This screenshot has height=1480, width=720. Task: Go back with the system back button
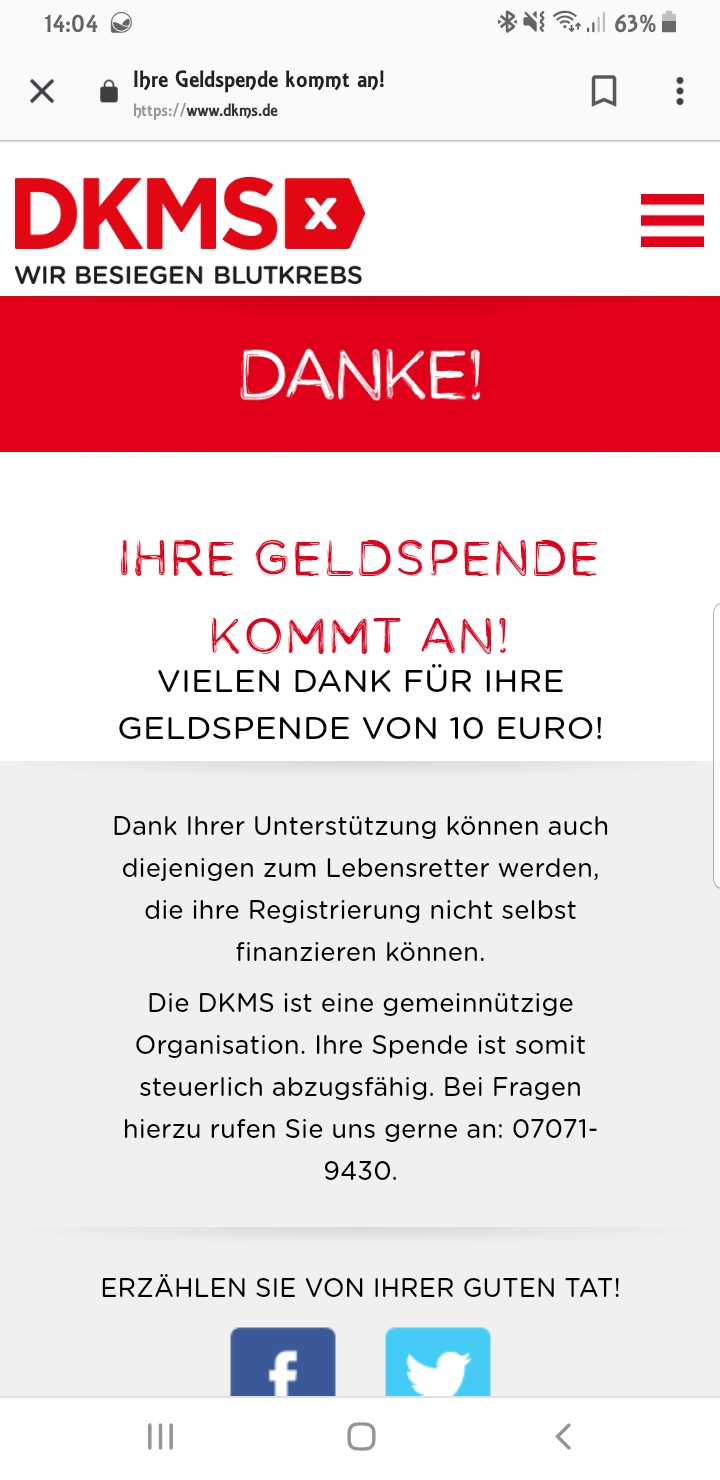563,1437
